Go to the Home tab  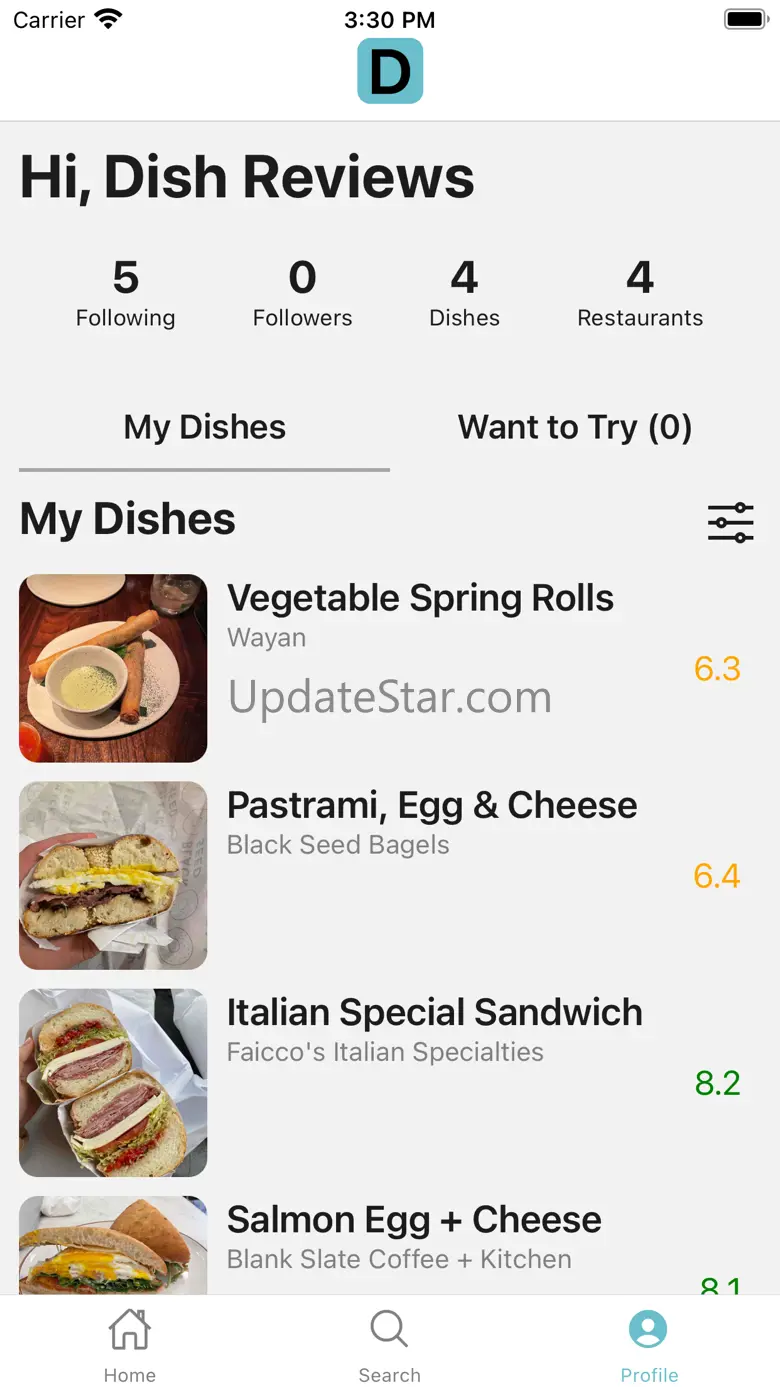tap(130, 1345)
